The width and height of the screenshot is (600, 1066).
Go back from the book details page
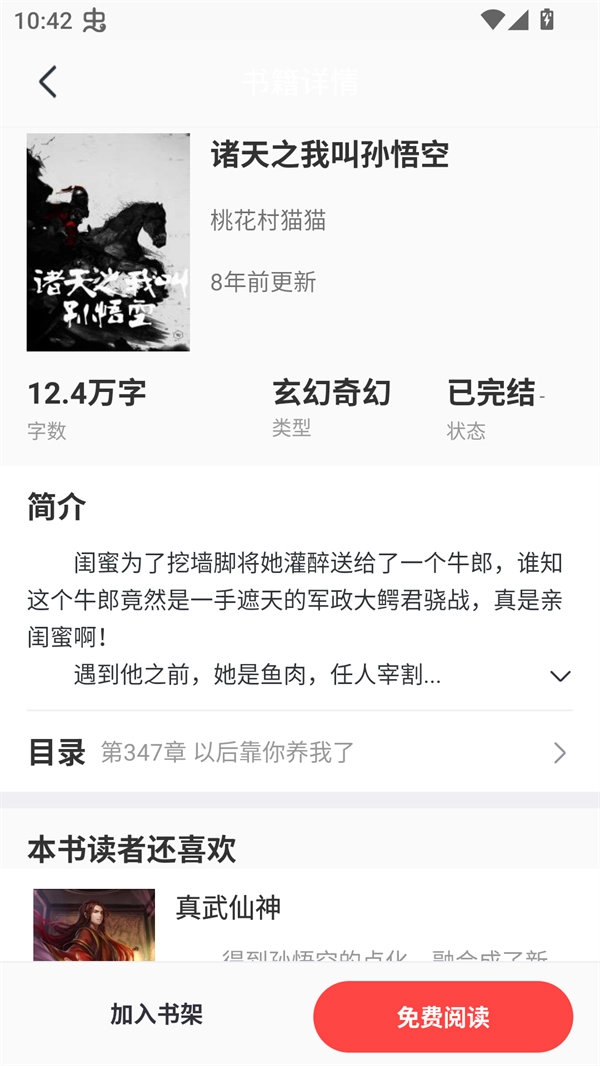48,82
